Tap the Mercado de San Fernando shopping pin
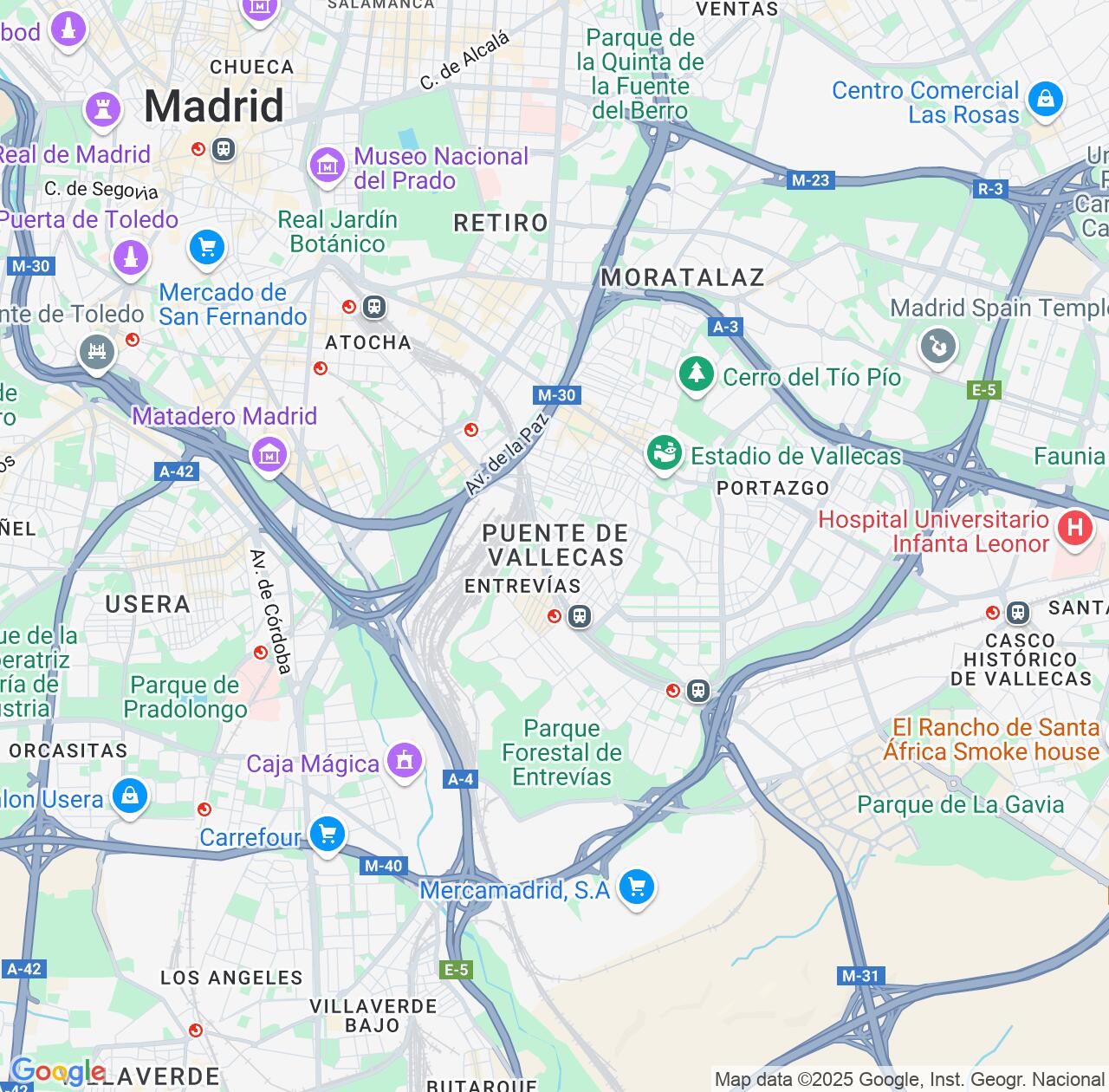This screenshot has width=1109, height=1092. (x=207, y=249)
